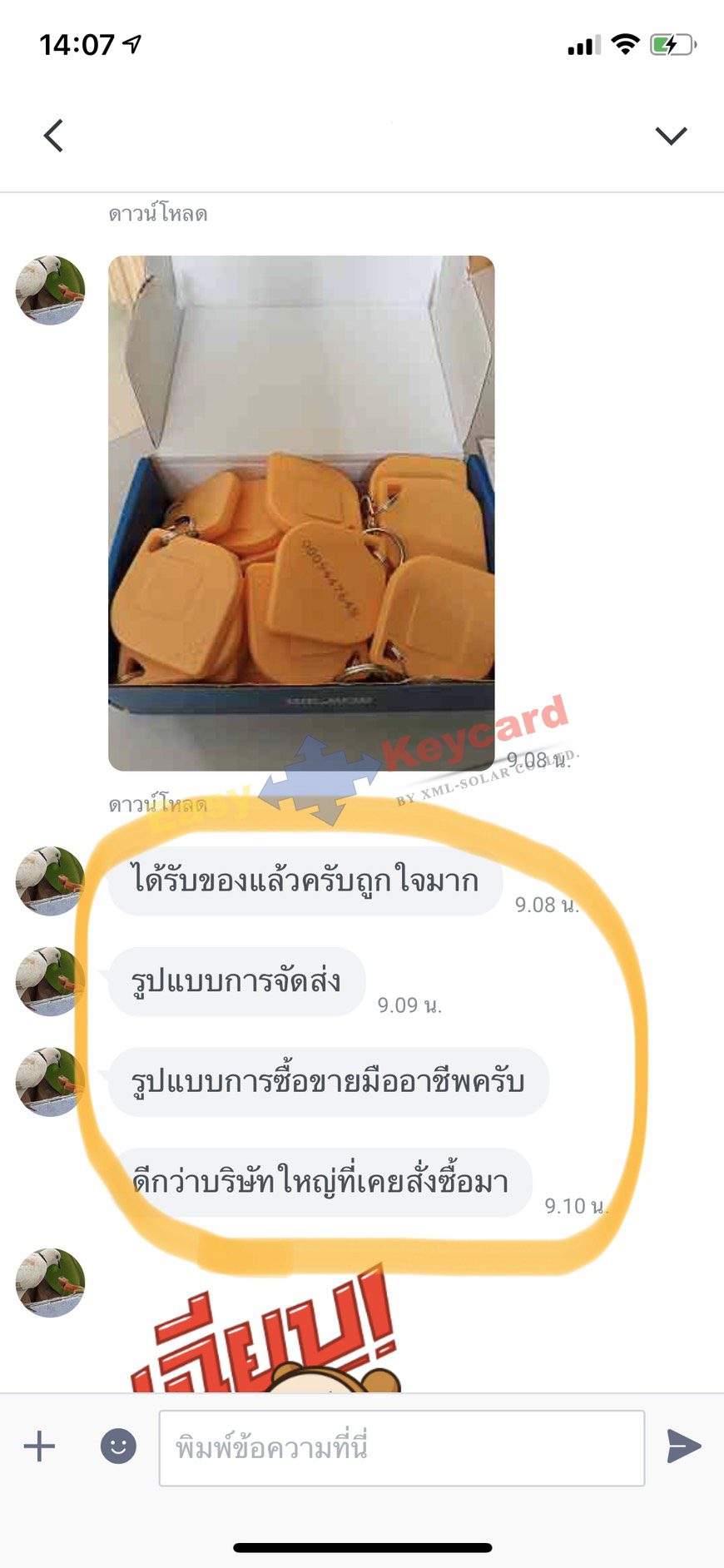724x1568 pixels.
Task: Send the message with arrow icon
Action: (683, 1446)
